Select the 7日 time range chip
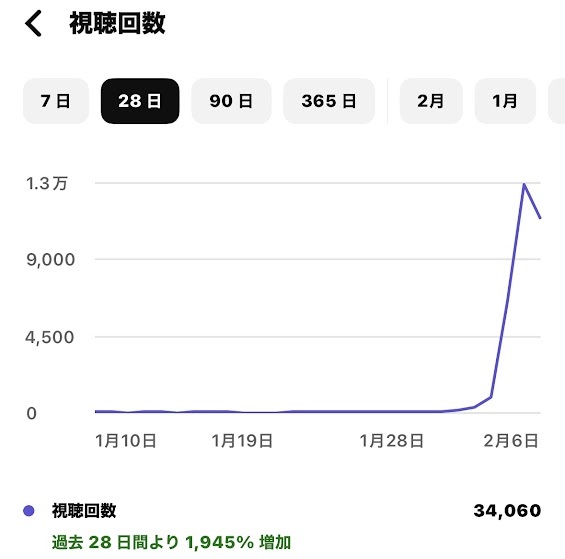This screenshot has height=559, width=565. click(x=56, y=101)
